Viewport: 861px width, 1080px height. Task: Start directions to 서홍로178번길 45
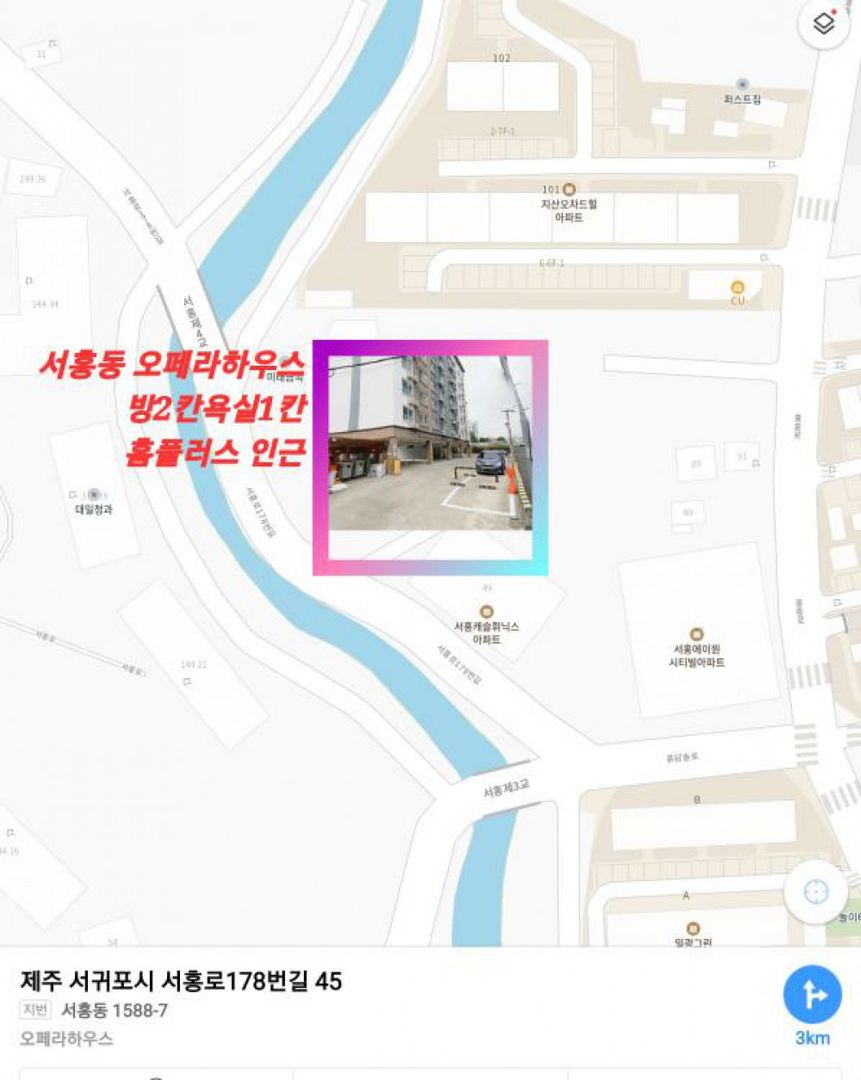coord(812,994)
